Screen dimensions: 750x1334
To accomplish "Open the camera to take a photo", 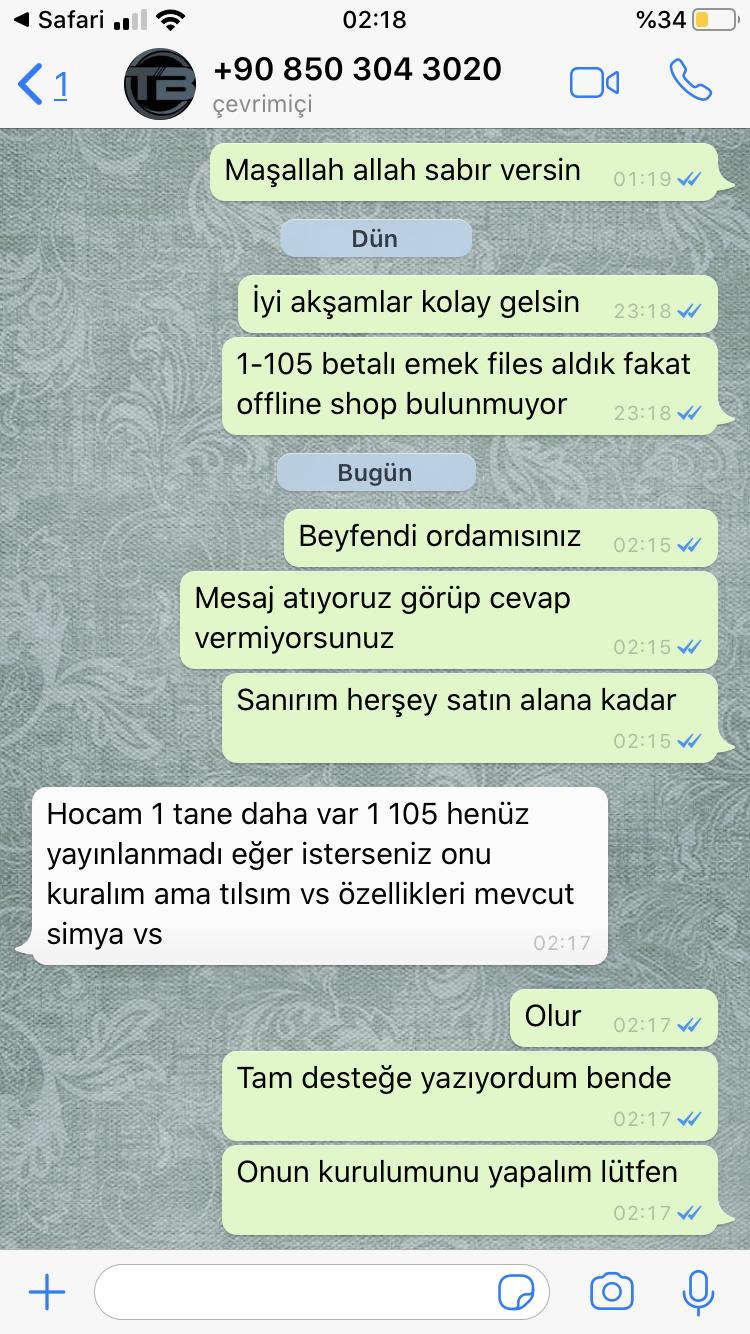I will coord(612,1292).
